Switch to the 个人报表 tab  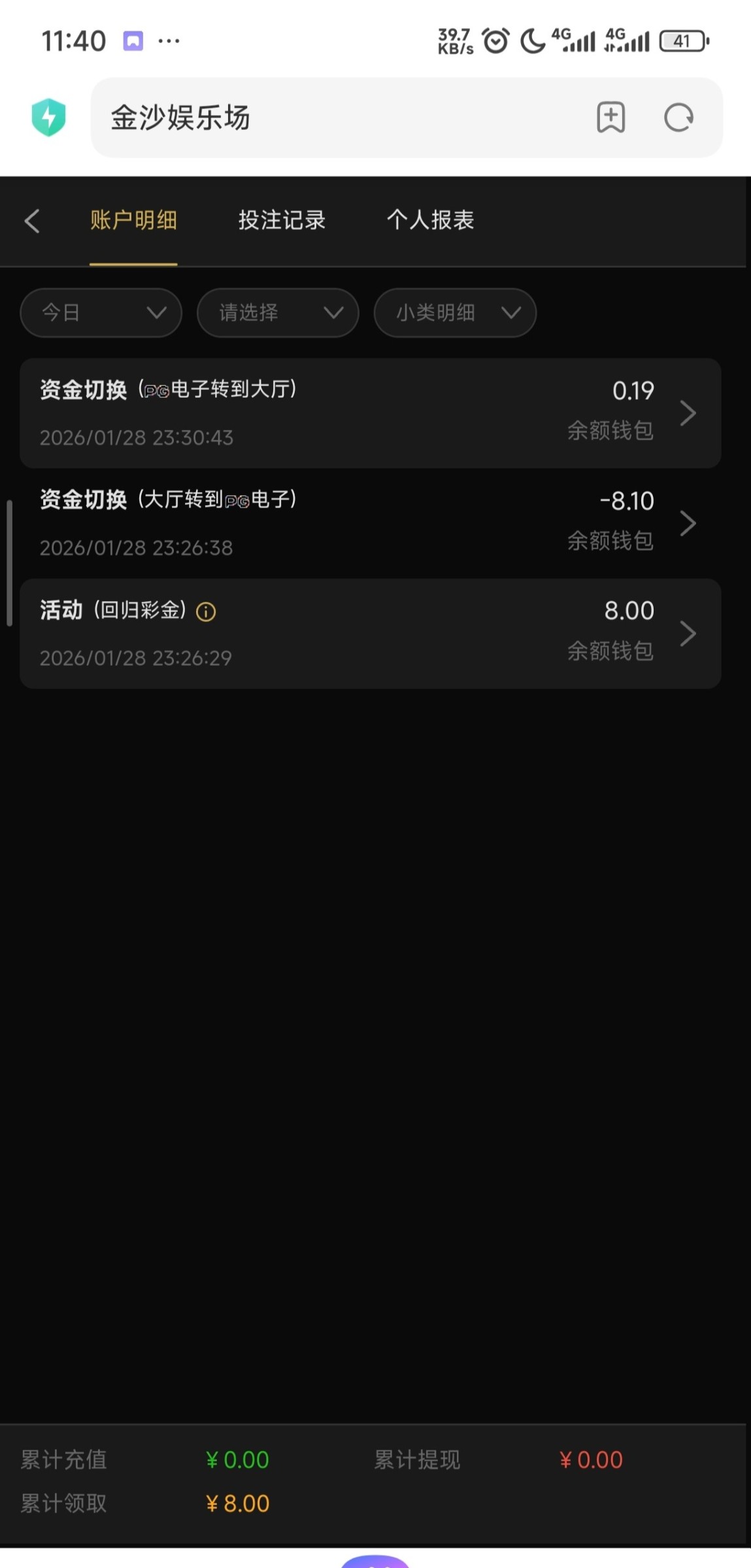[430, 220]
